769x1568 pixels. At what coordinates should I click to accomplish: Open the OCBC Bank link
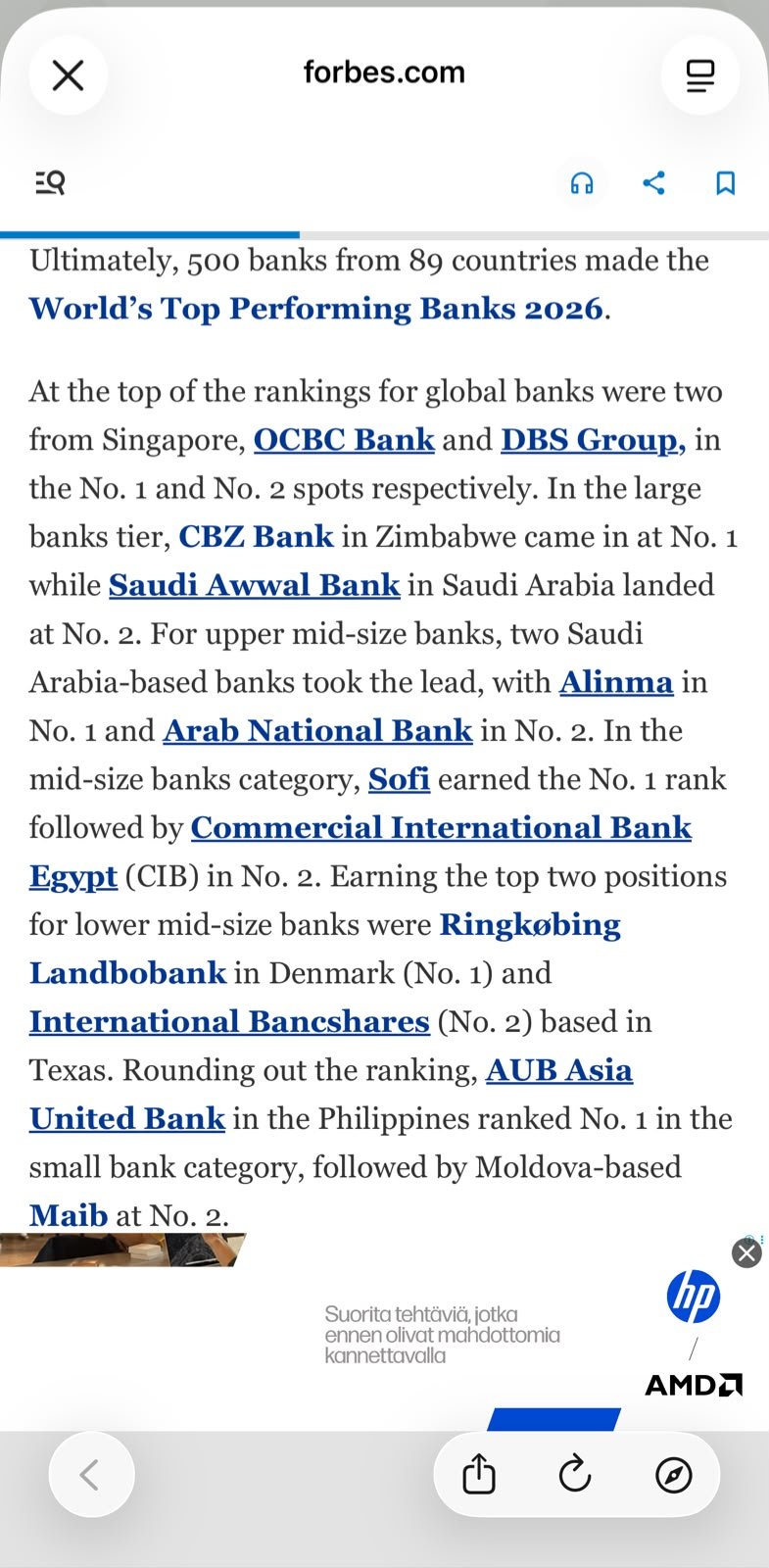344,440
